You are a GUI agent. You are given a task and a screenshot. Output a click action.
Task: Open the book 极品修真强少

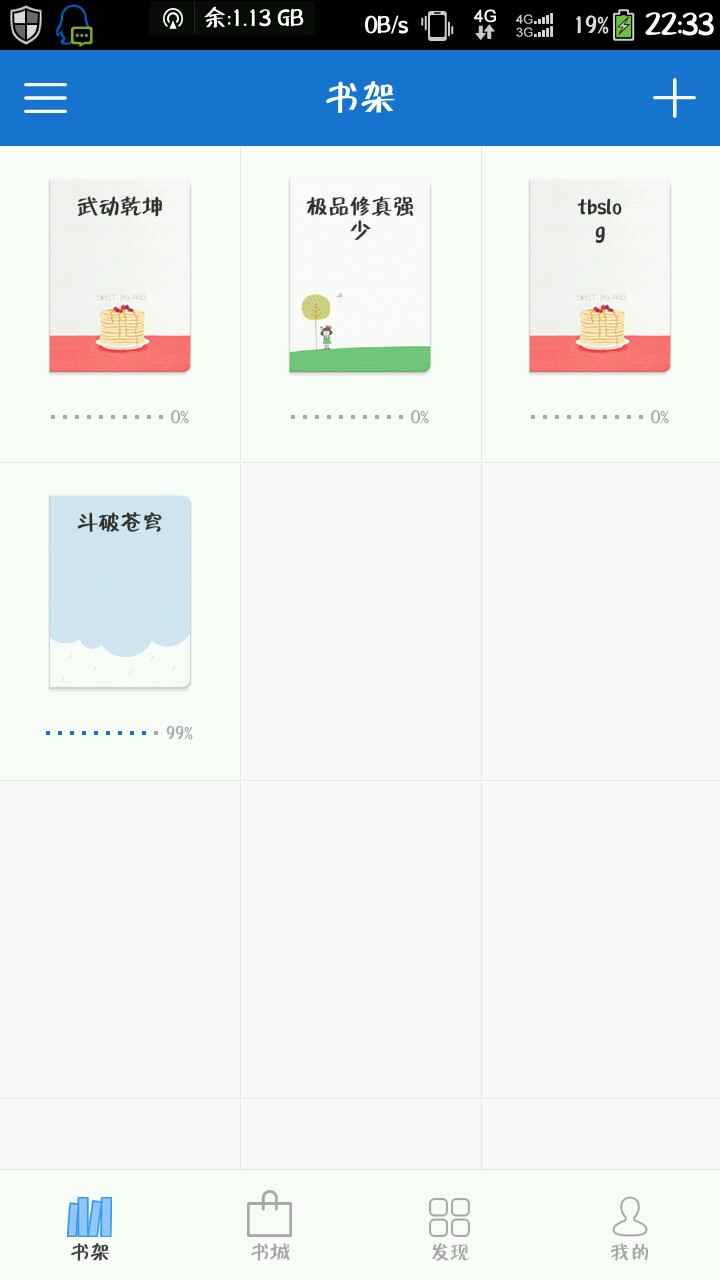click(x=360, y=277)
